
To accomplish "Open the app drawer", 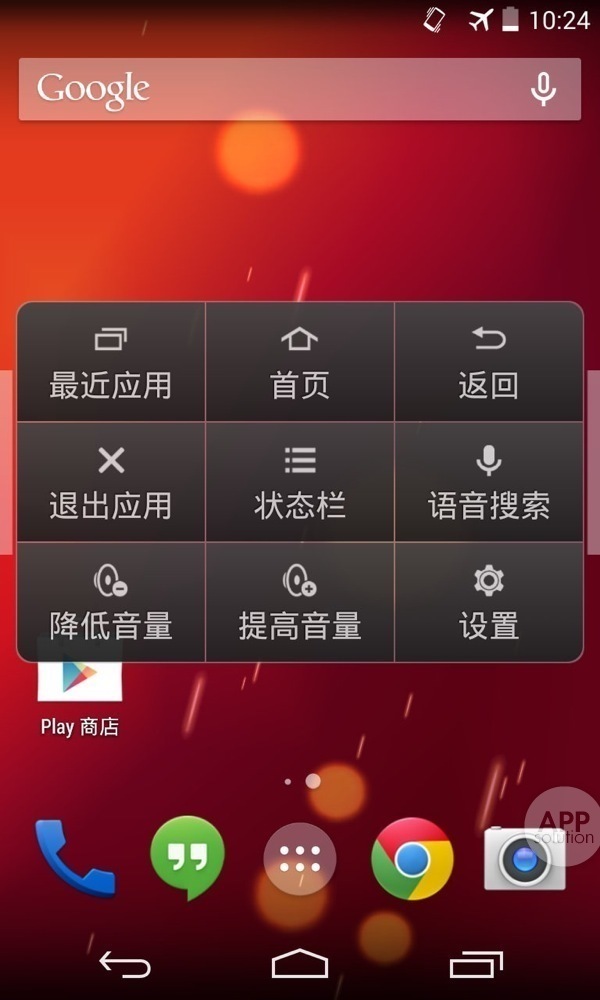I will tap(300, 858).
